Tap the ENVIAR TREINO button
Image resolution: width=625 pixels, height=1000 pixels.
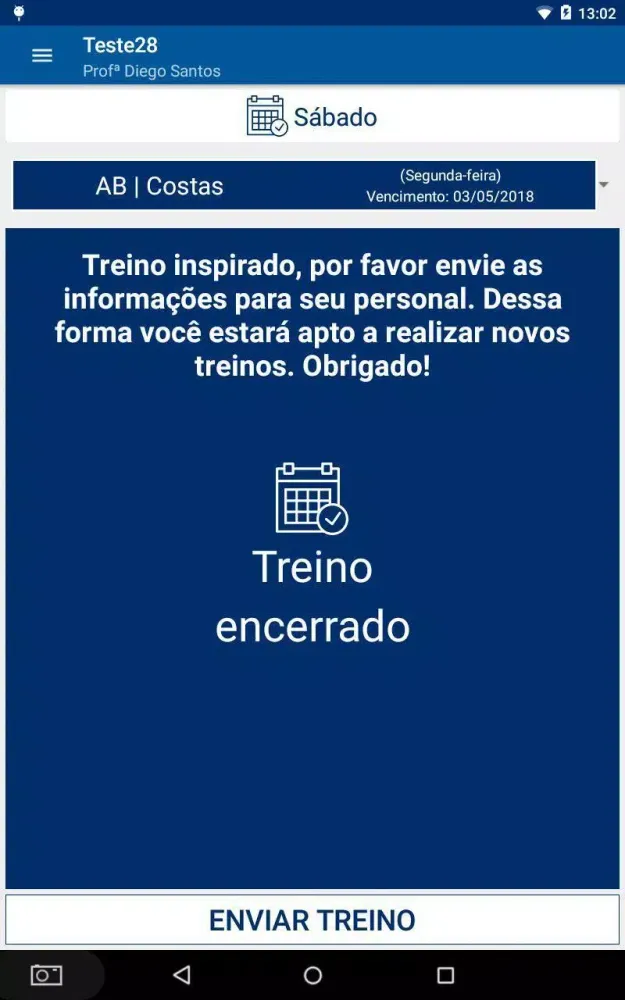[312, 920]
